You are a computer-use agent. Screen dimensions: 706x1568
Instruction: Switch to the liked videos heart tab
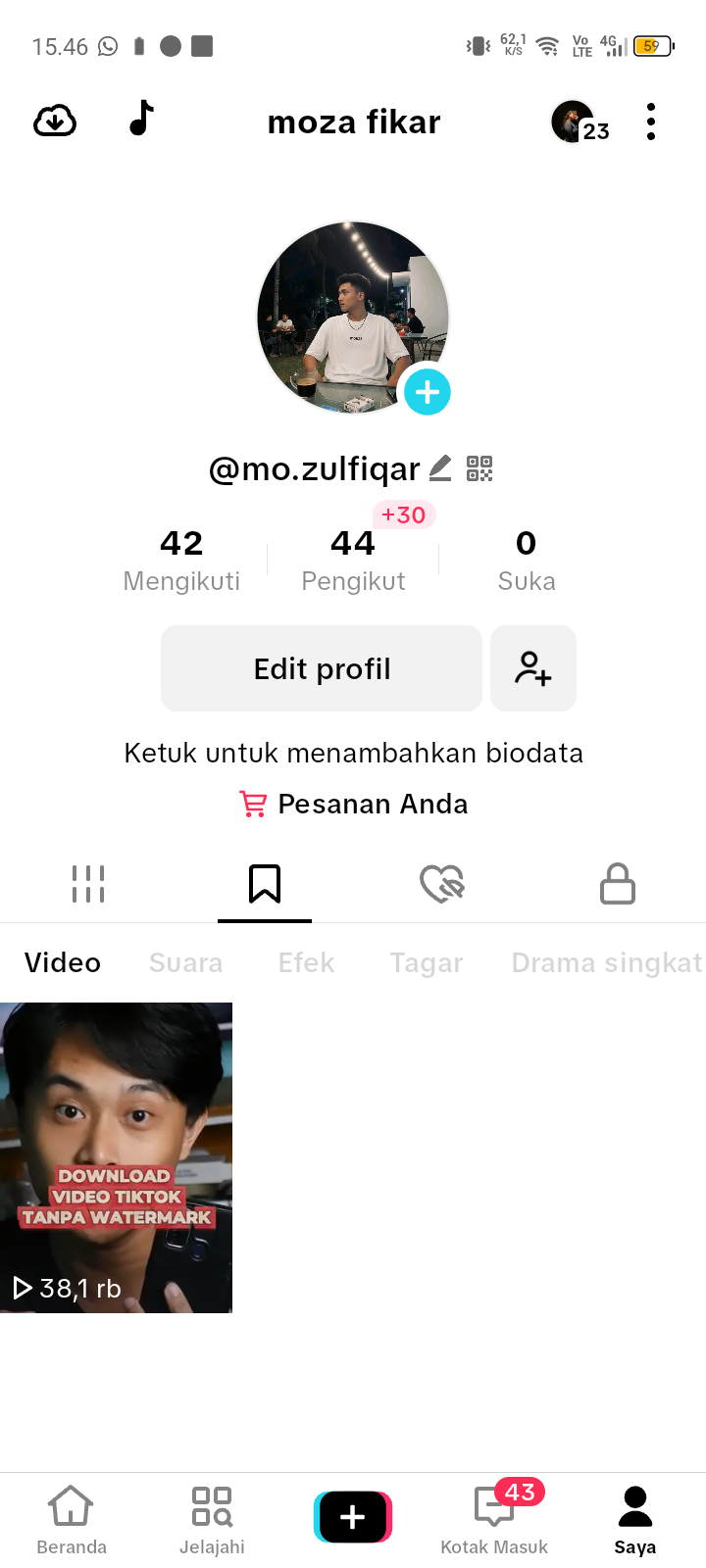coord(441,884)
